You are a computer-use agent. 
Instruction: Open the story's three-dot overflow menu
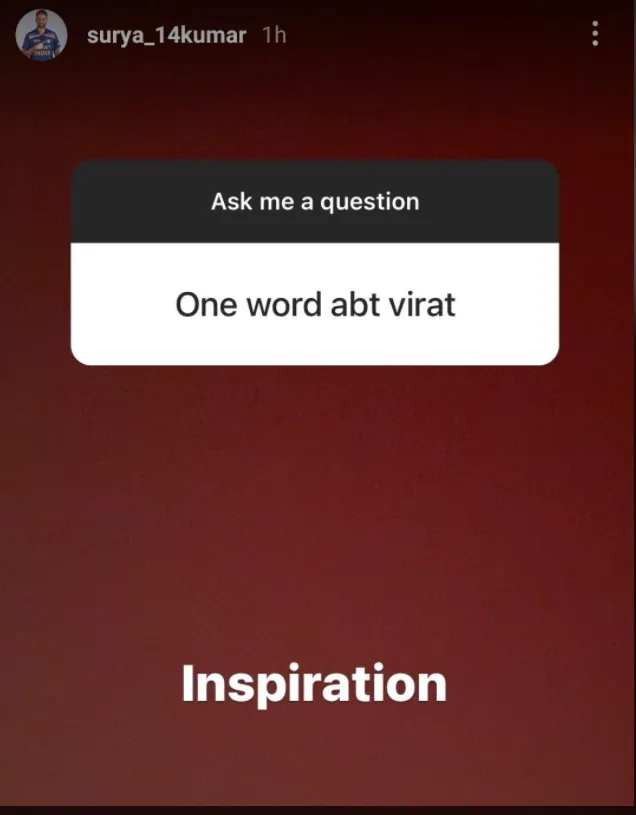[x=595, y=35]
